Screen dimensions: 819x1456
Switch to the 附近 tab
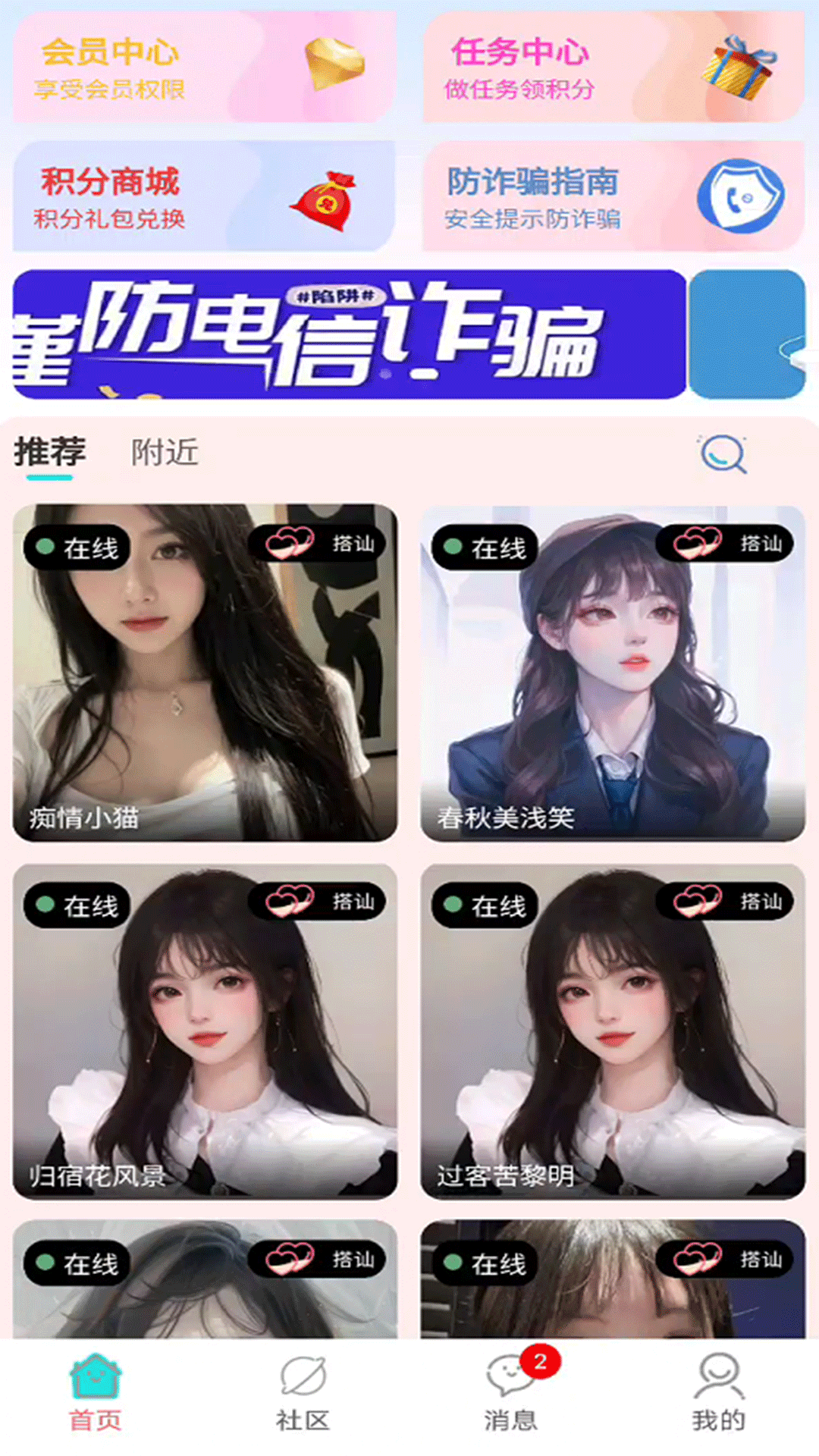165,453
